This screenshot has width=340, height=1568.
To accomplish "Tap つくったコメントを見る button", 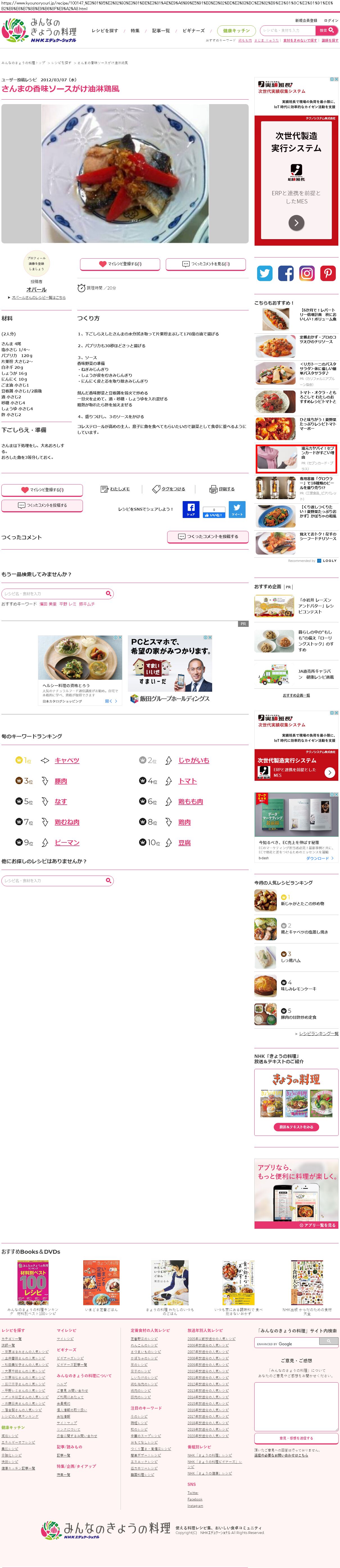I will point(206,264).
